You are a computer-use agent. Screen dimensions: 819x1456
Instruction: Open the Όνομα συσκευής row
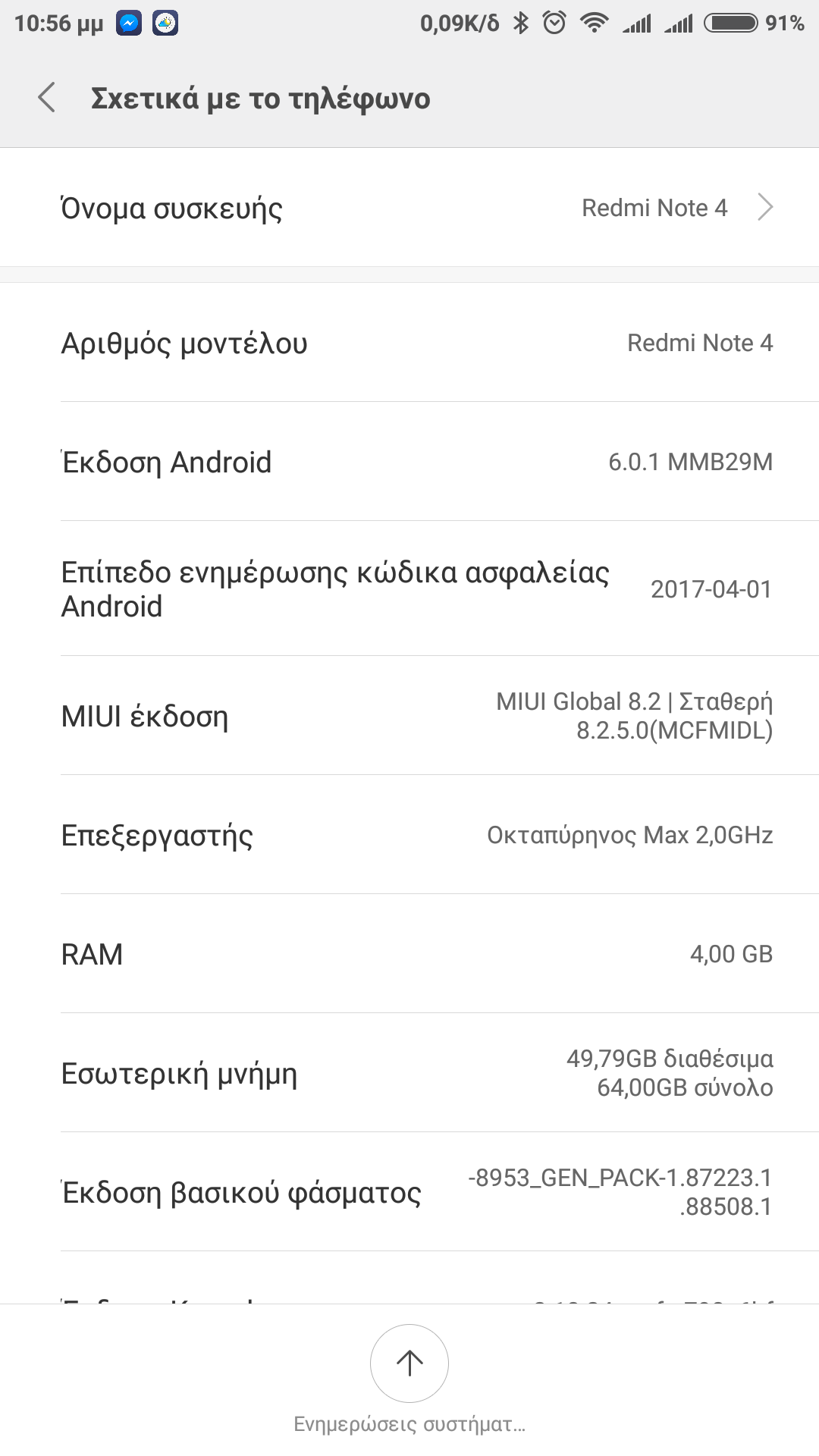pyautogui.click(x=409, y=208)
